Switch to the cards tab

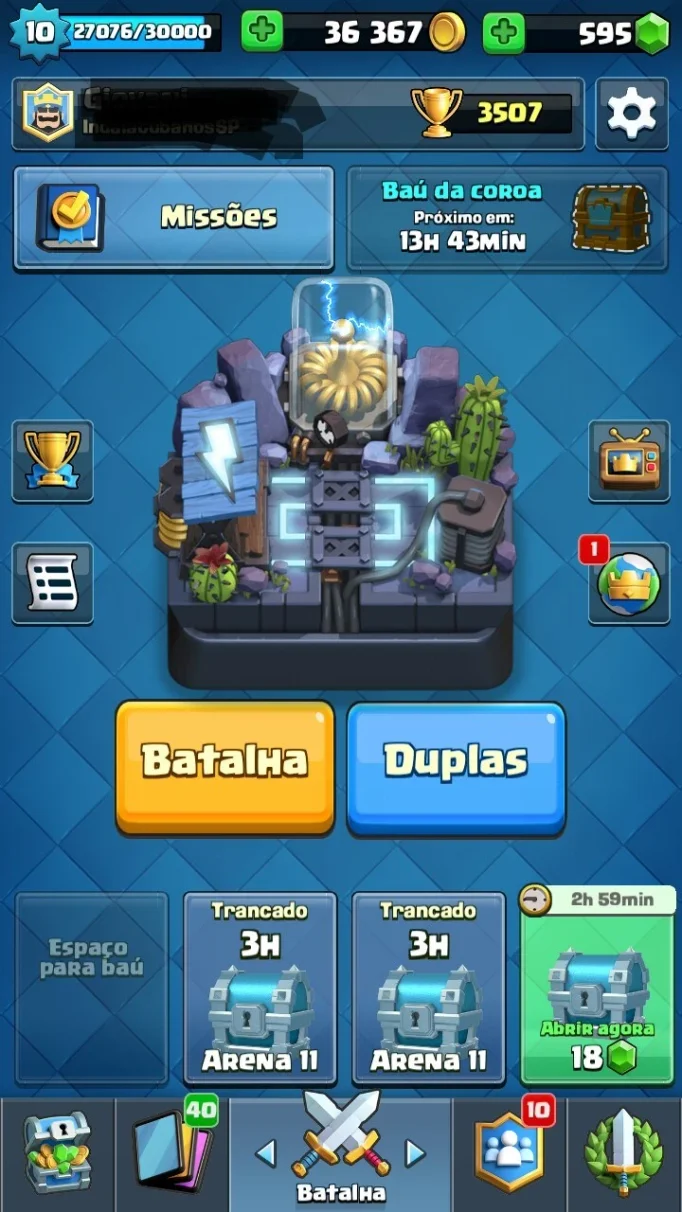click(172, 1154)
